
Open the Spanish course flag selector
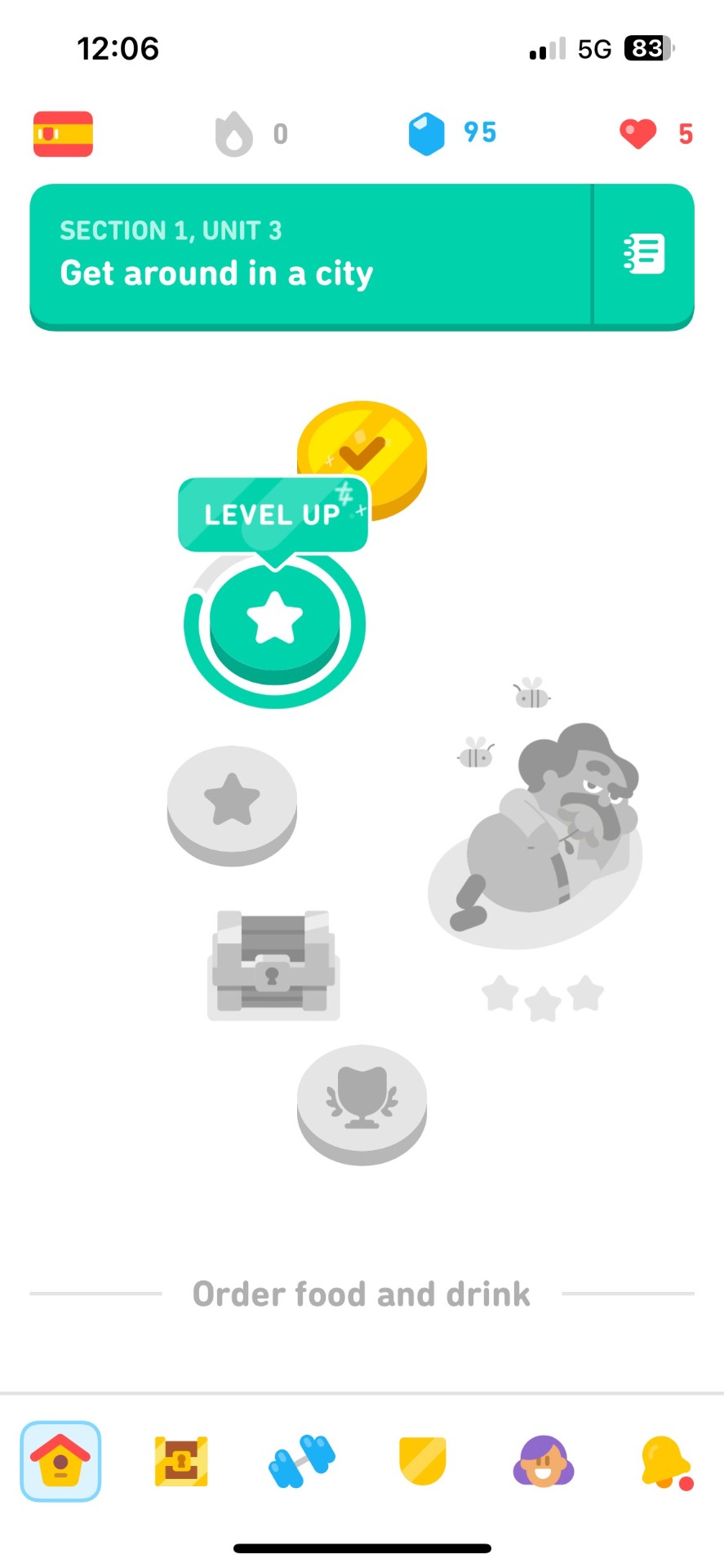coord(63,133)
